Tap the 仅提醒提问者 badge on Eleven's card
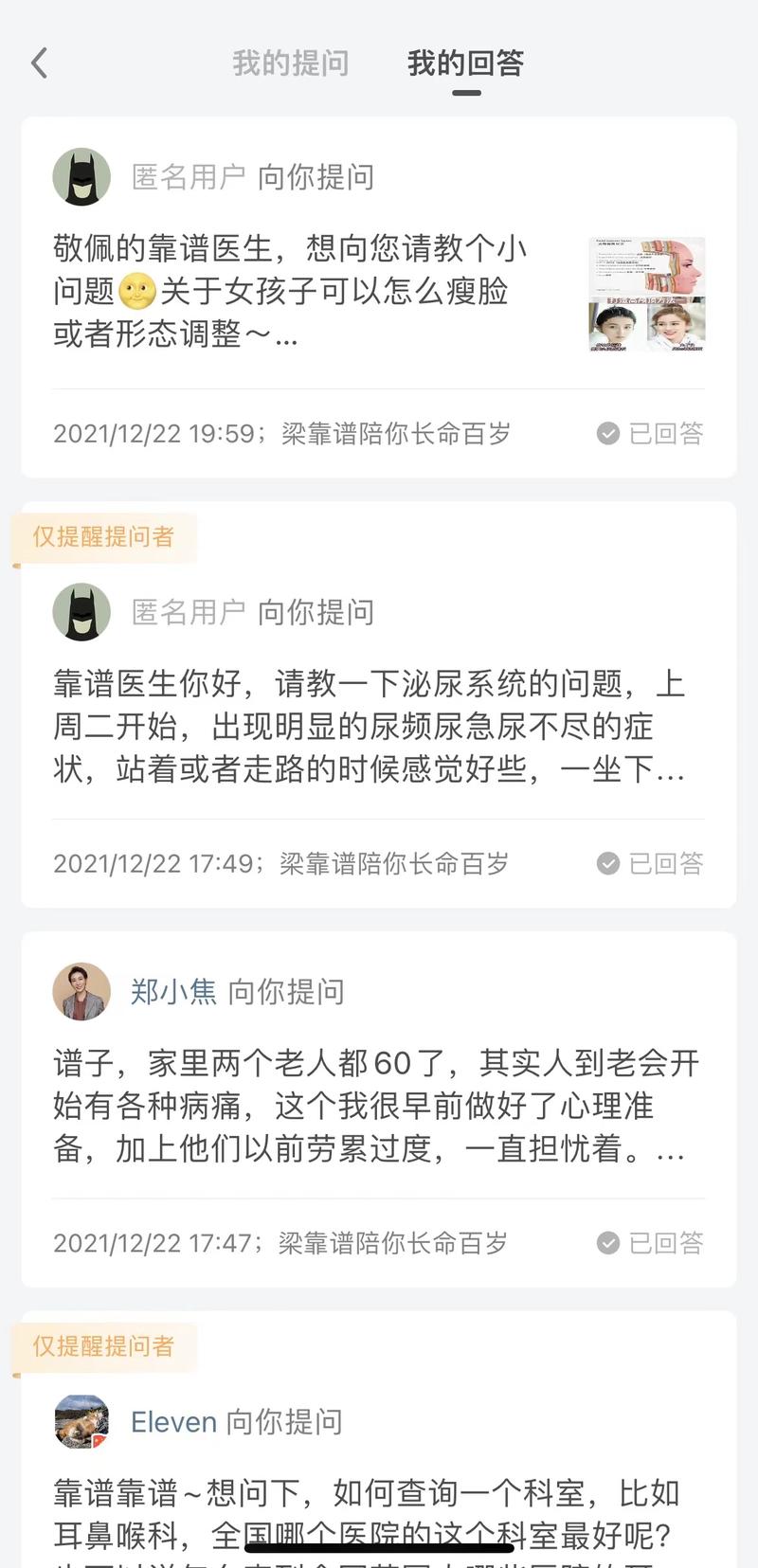Image resolution: width=758 pixels, height=1568 pixels. 104,1346
